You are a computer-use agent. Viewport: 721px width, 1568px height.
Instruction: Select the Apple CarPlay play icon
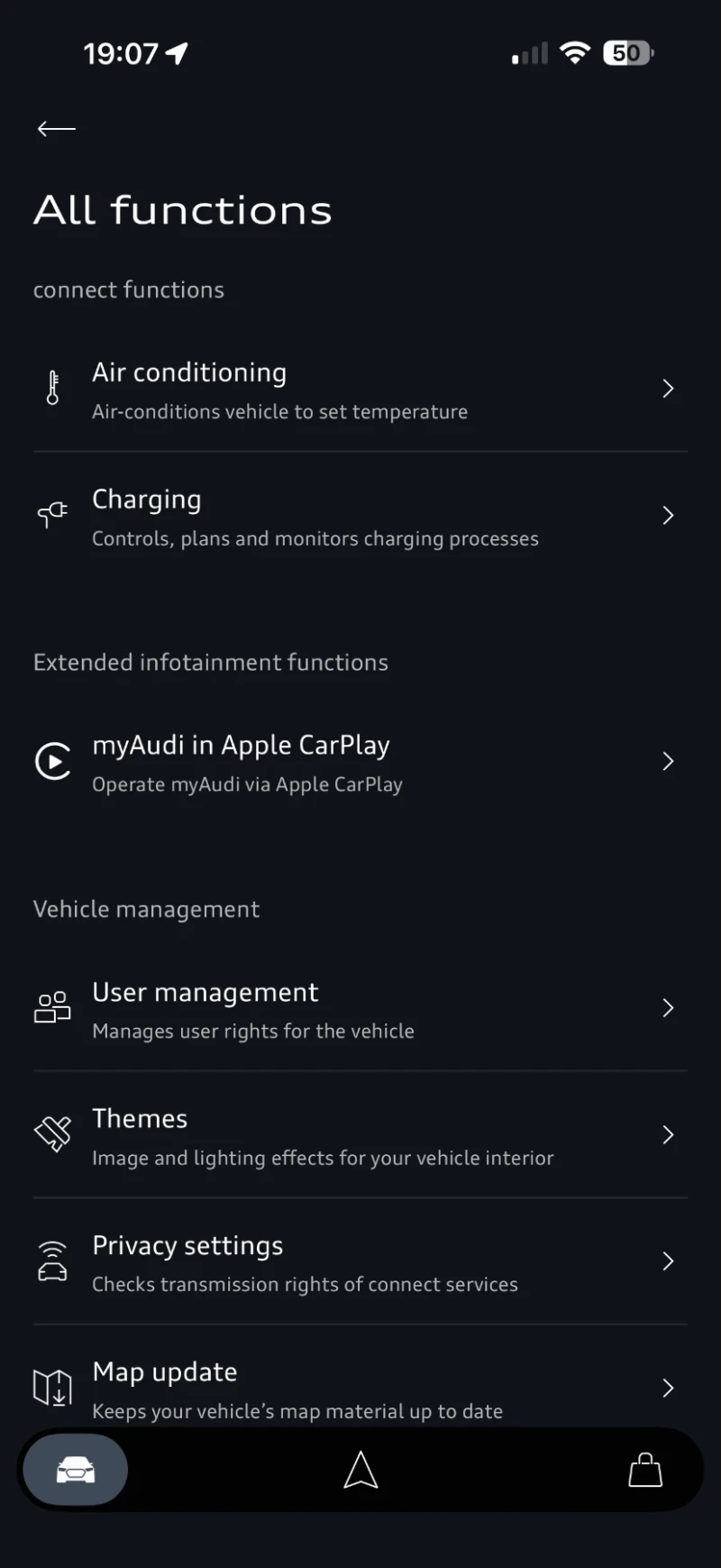coord(53,761)
